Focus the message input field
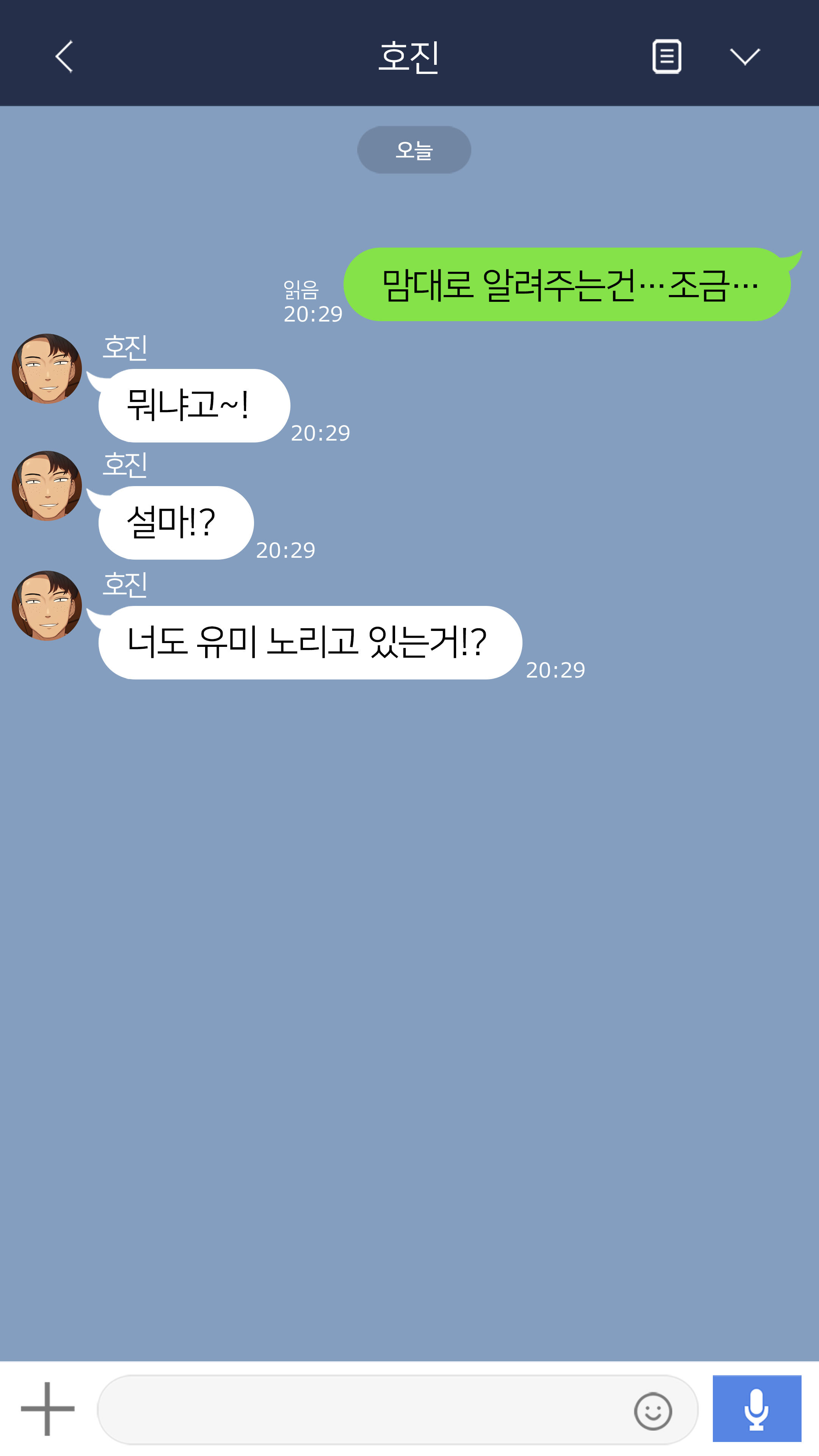This screenshot has height=1456, width=819. pos(362,1410)
